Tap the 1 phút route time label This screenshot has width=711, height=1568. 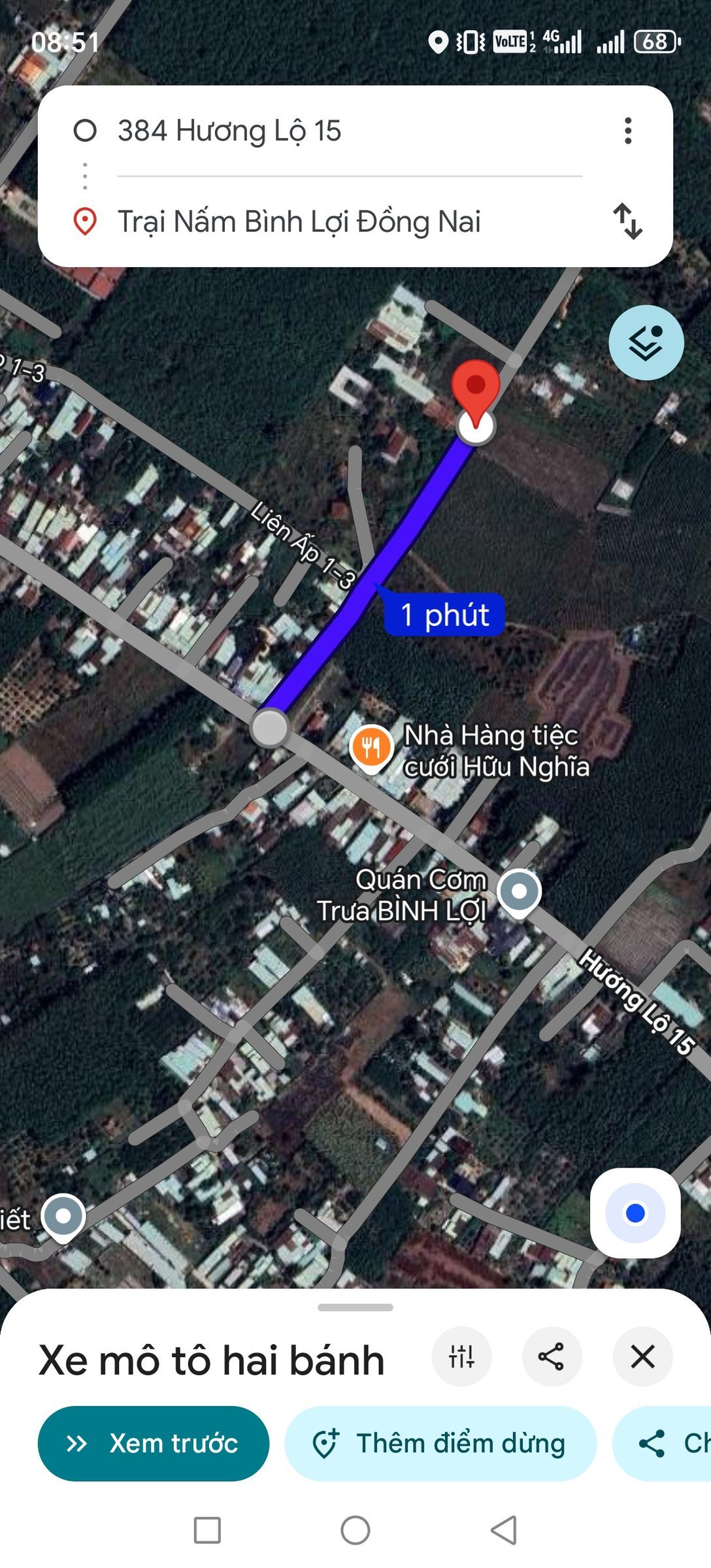tap(444, 614)
